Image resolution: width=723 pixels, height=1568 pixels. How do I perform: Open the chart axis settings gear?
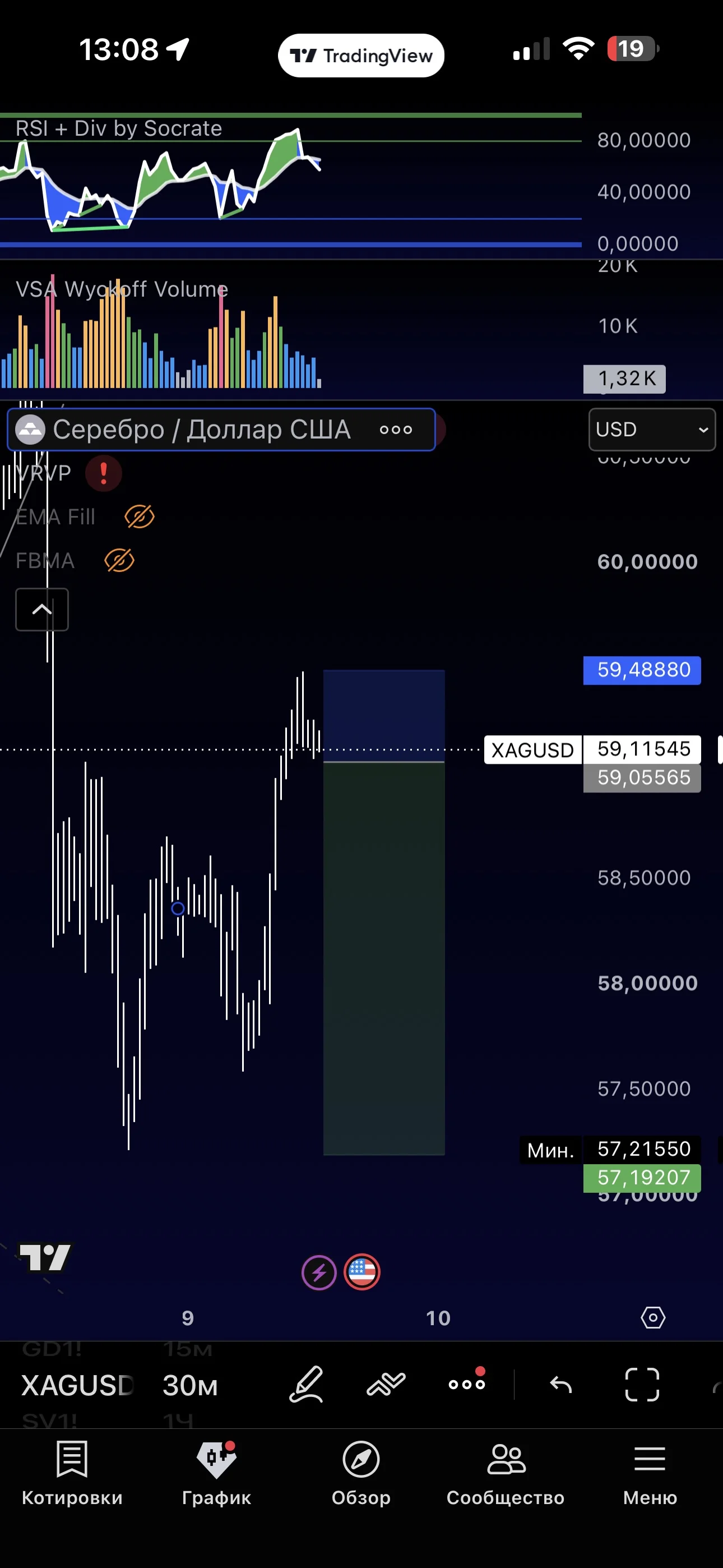(x=653, y=1318)
